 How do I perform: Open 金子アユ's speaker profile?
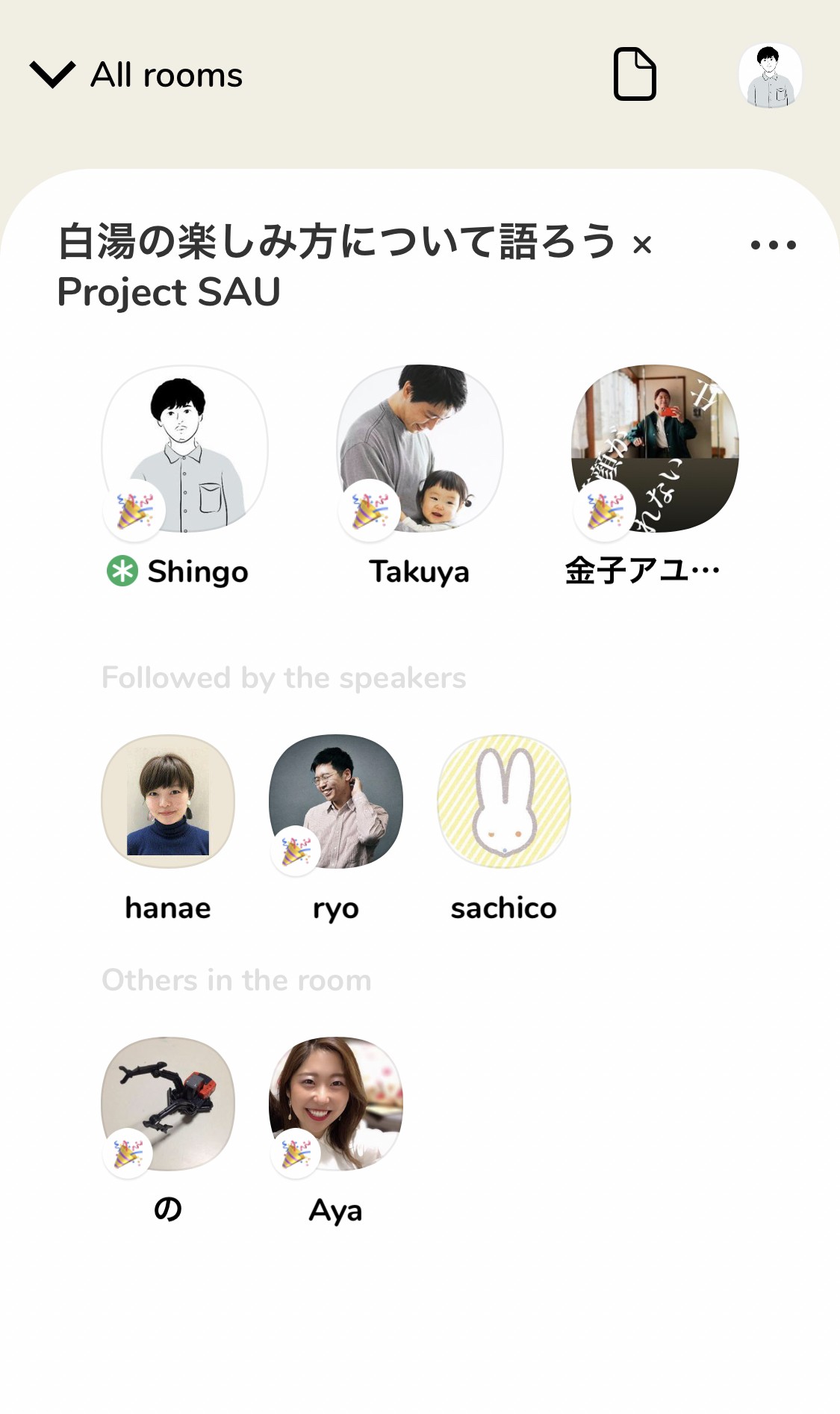pyautogui.click(x=655, y=449)
